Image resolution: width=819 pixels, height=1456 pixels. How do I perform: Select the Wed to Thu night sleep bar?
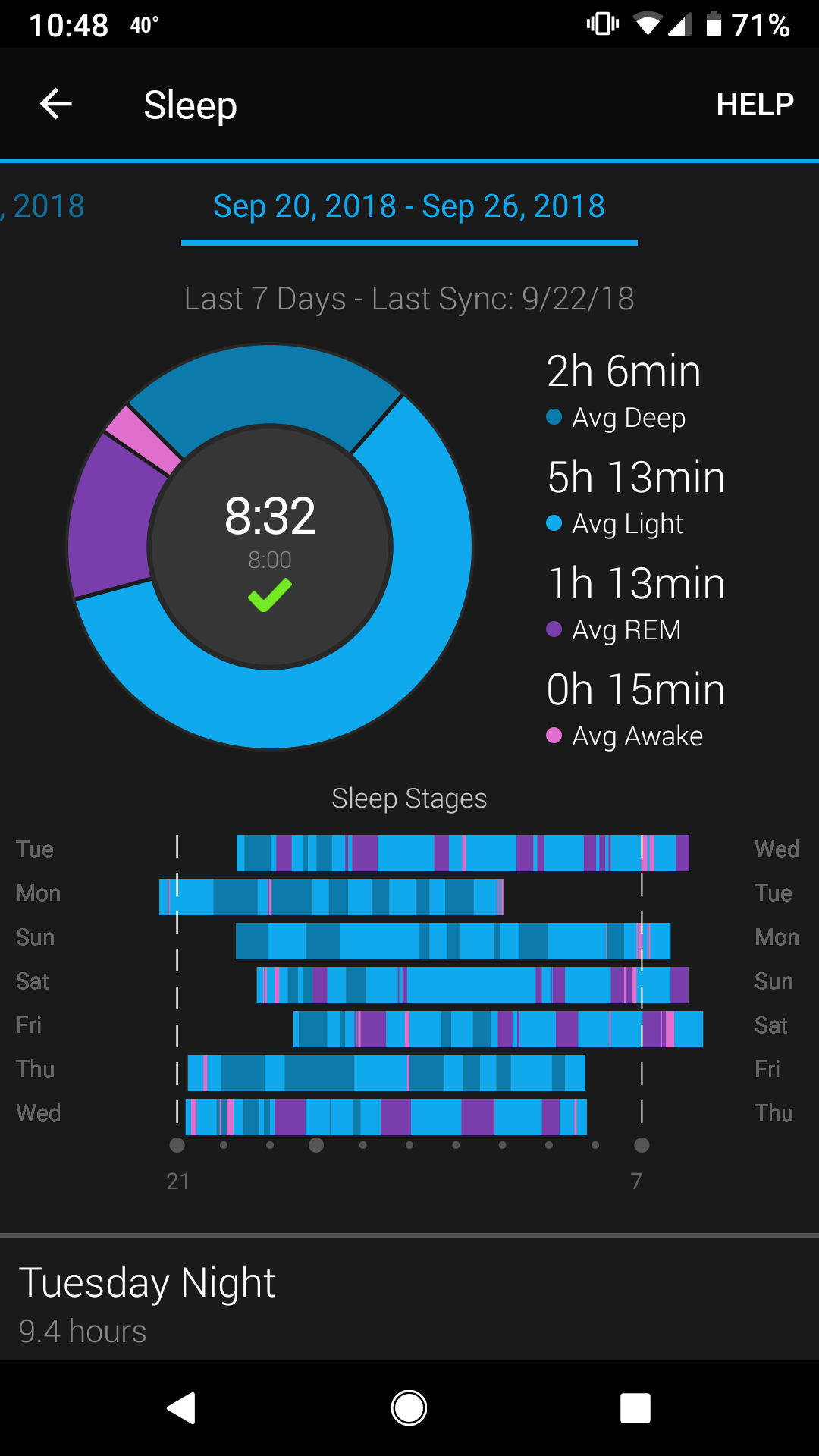point(386,1117)
